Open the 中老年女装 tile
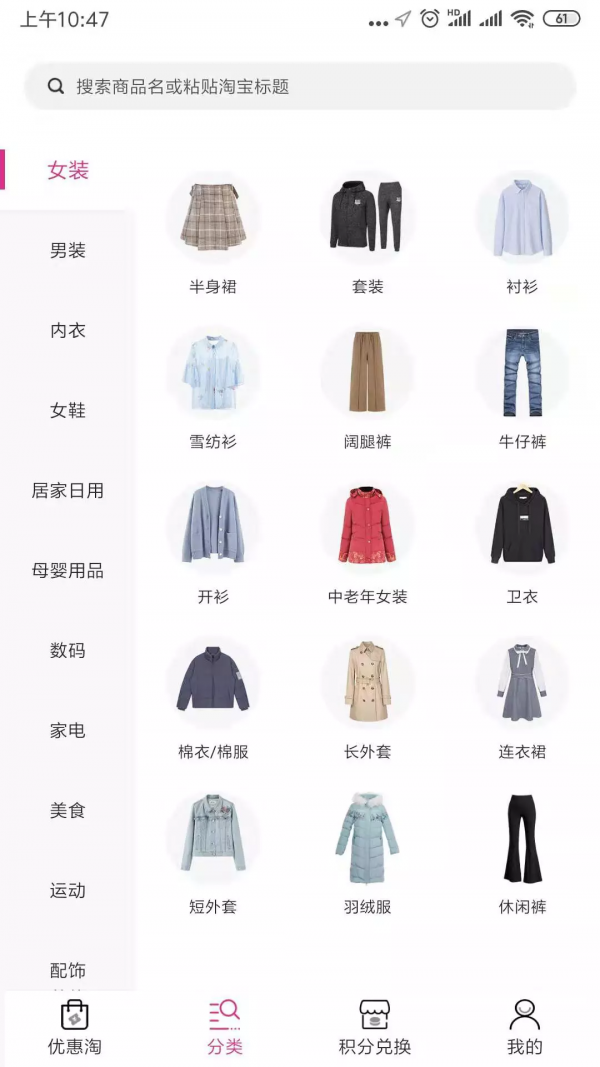The image size is (600, 1067). 367,544
